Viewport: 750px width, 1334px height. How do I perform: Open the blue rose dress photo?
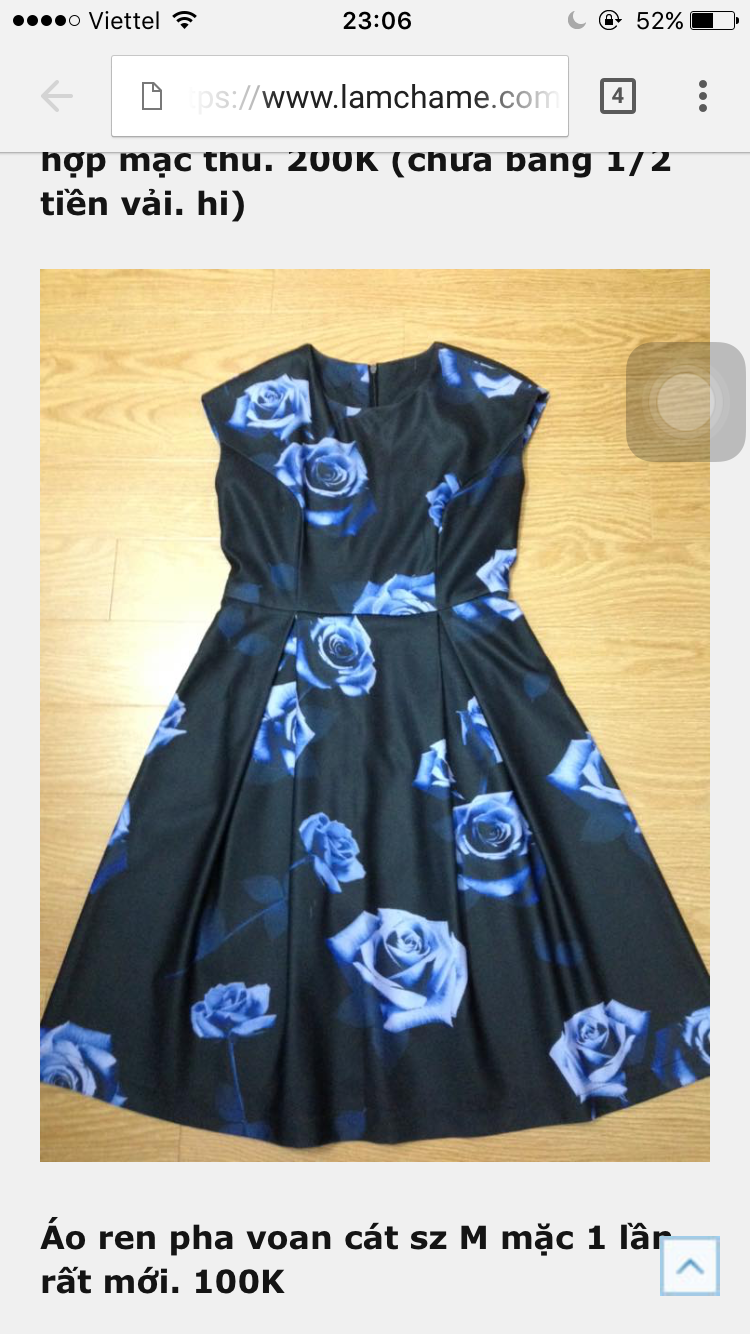click(x=375, y=714)
